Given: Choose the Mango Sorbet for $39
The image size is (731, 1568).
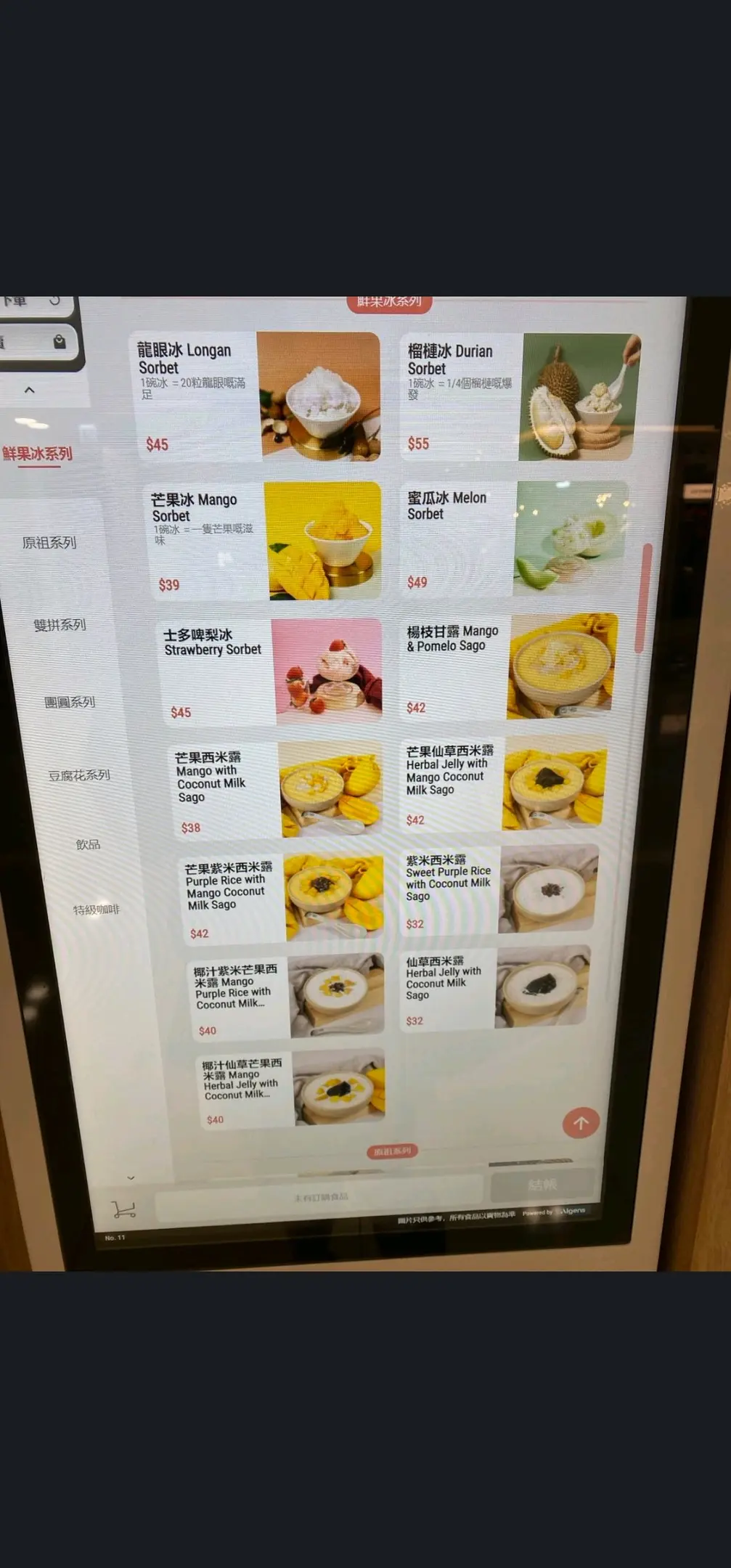Looking at the screenshot, I should pyautogui.click(x=264, y=540).
